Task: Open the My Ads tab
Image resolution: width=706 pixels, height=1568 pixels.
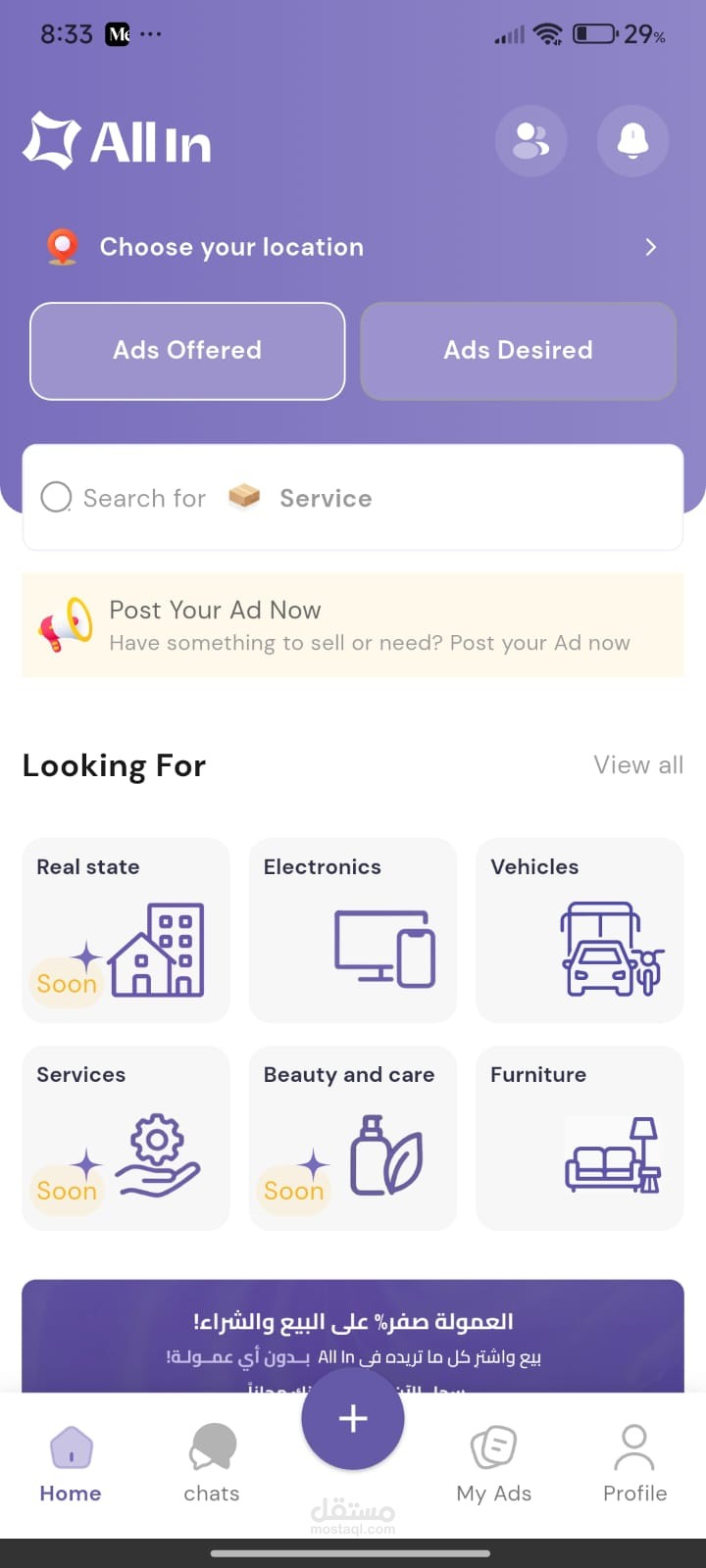Action: 494,1465
